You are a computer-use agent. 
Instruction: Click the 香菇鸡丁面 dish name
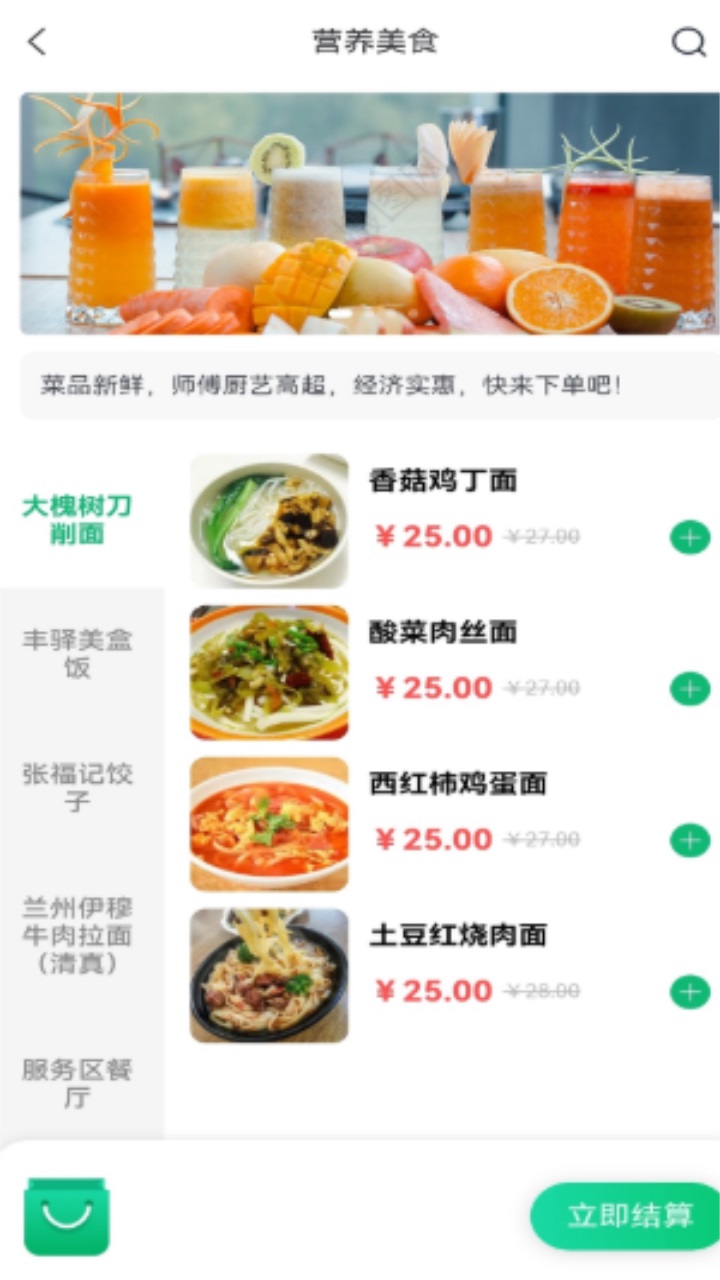tap(443, 481)
